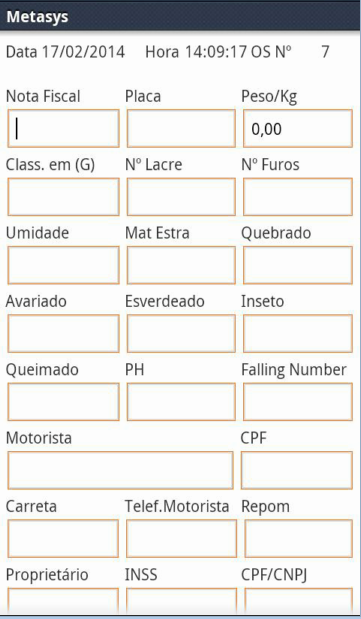Select the Nº Furos input box

tap(297, 197)
